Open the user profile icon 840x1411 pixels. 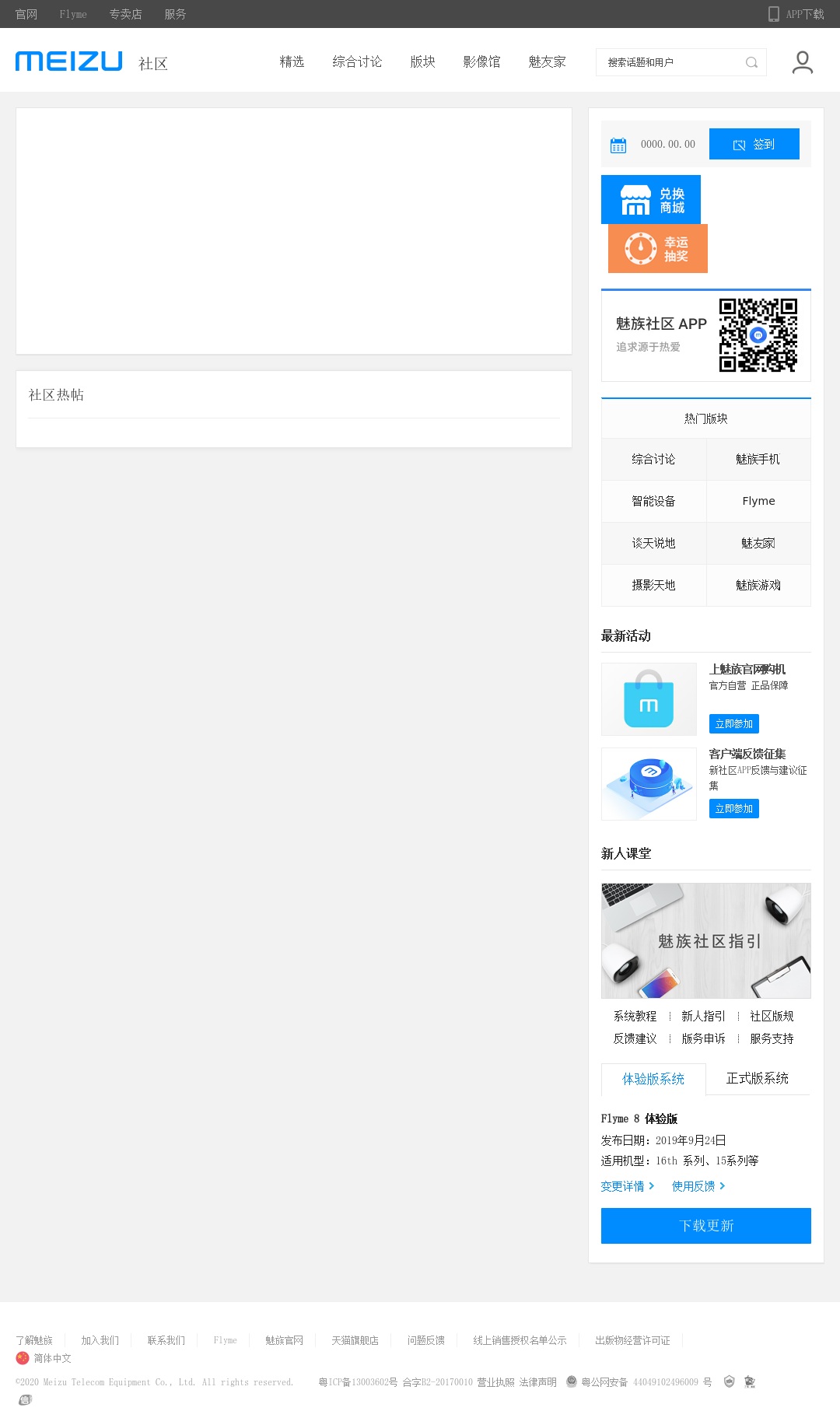802,62
